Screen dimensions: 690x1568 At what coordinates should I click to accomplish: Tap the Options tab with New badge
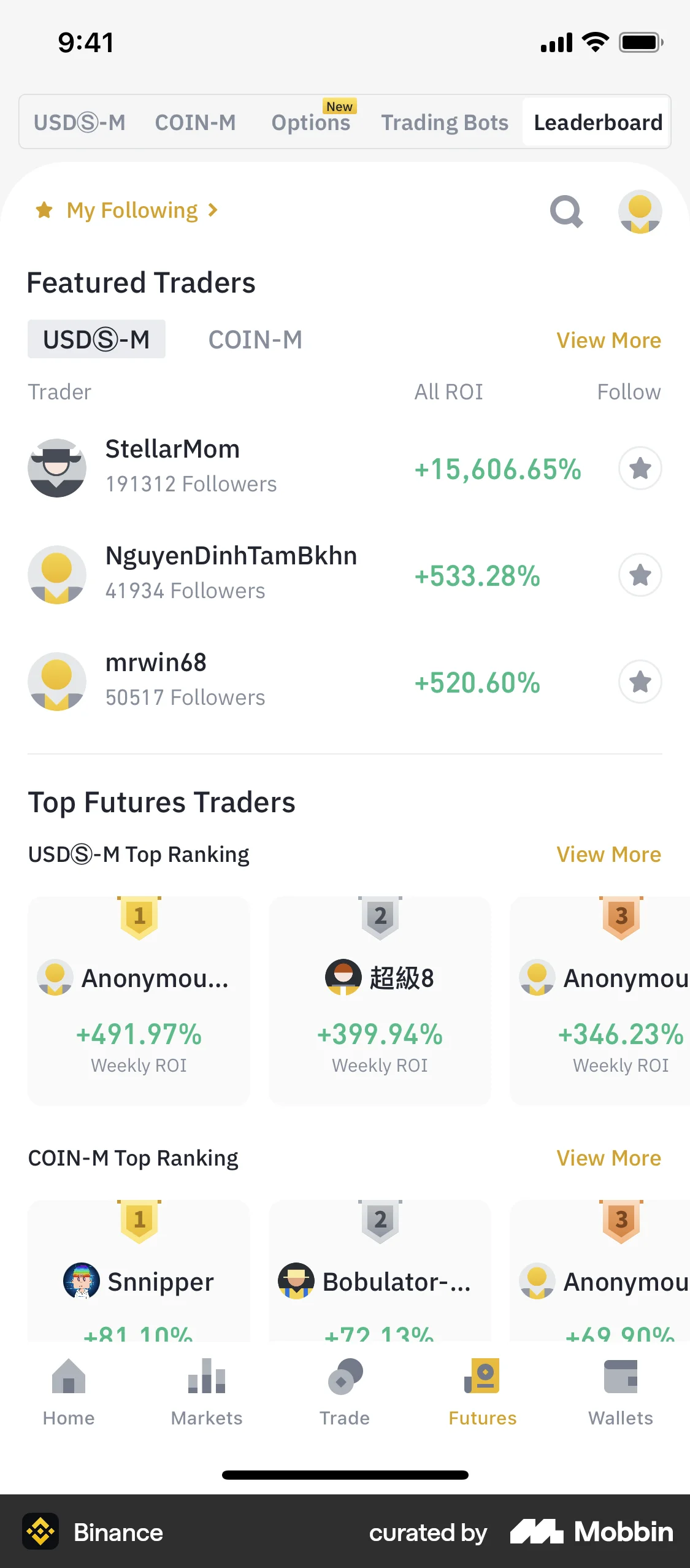click(x=311, y=122)
